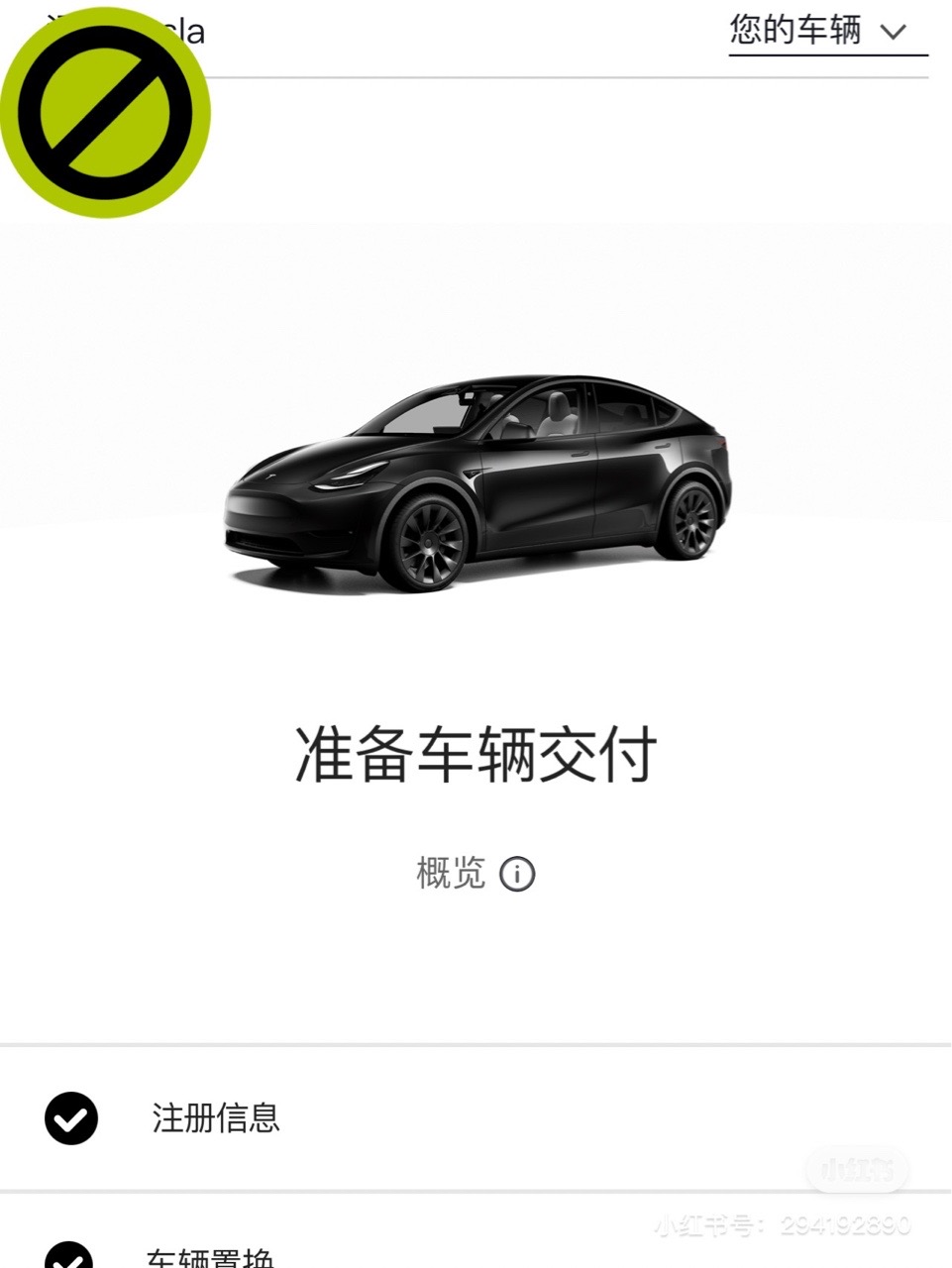Open the 注册信息 section
Image resolution: width=952 pixels, height=1268 pixels.
[214, 1119]
